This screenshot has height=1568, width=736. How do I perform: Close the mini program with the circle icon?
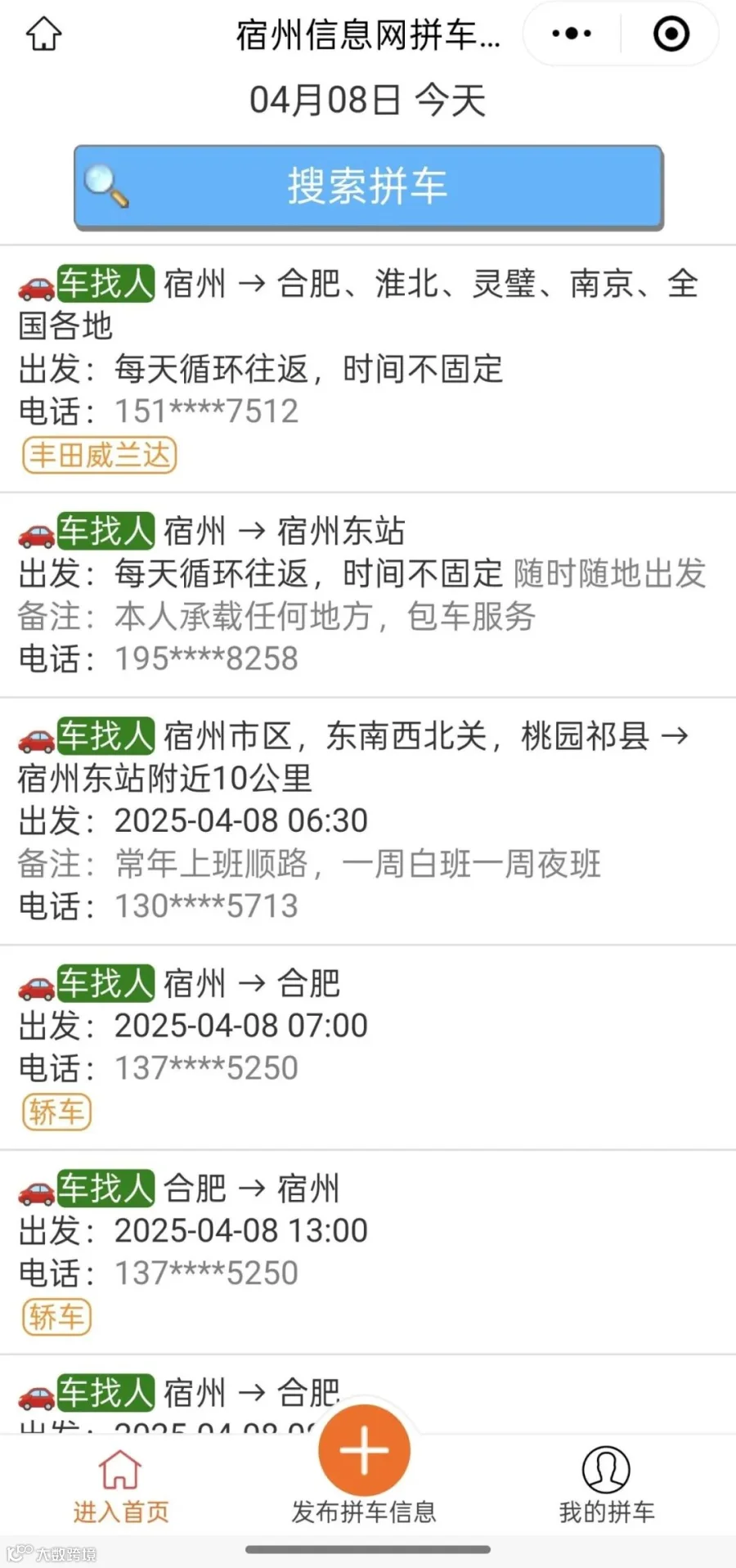point(671,34)
